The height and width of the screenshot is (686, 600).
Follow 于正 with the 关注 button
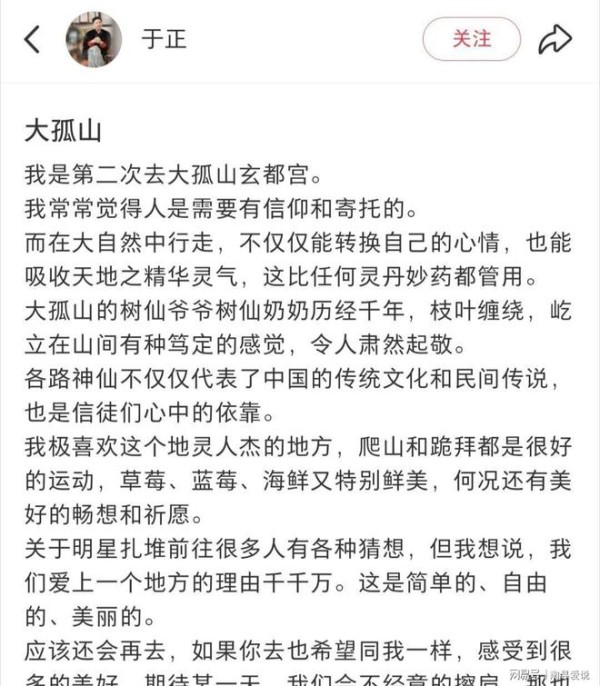[472, 39]
